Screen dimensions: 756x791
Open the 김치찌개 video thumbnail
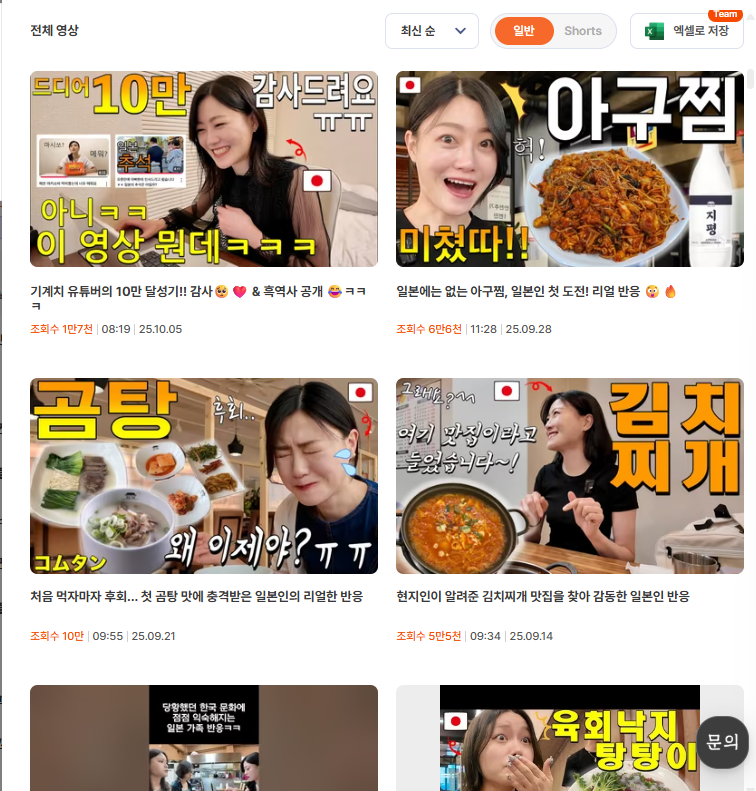point(570,476)
